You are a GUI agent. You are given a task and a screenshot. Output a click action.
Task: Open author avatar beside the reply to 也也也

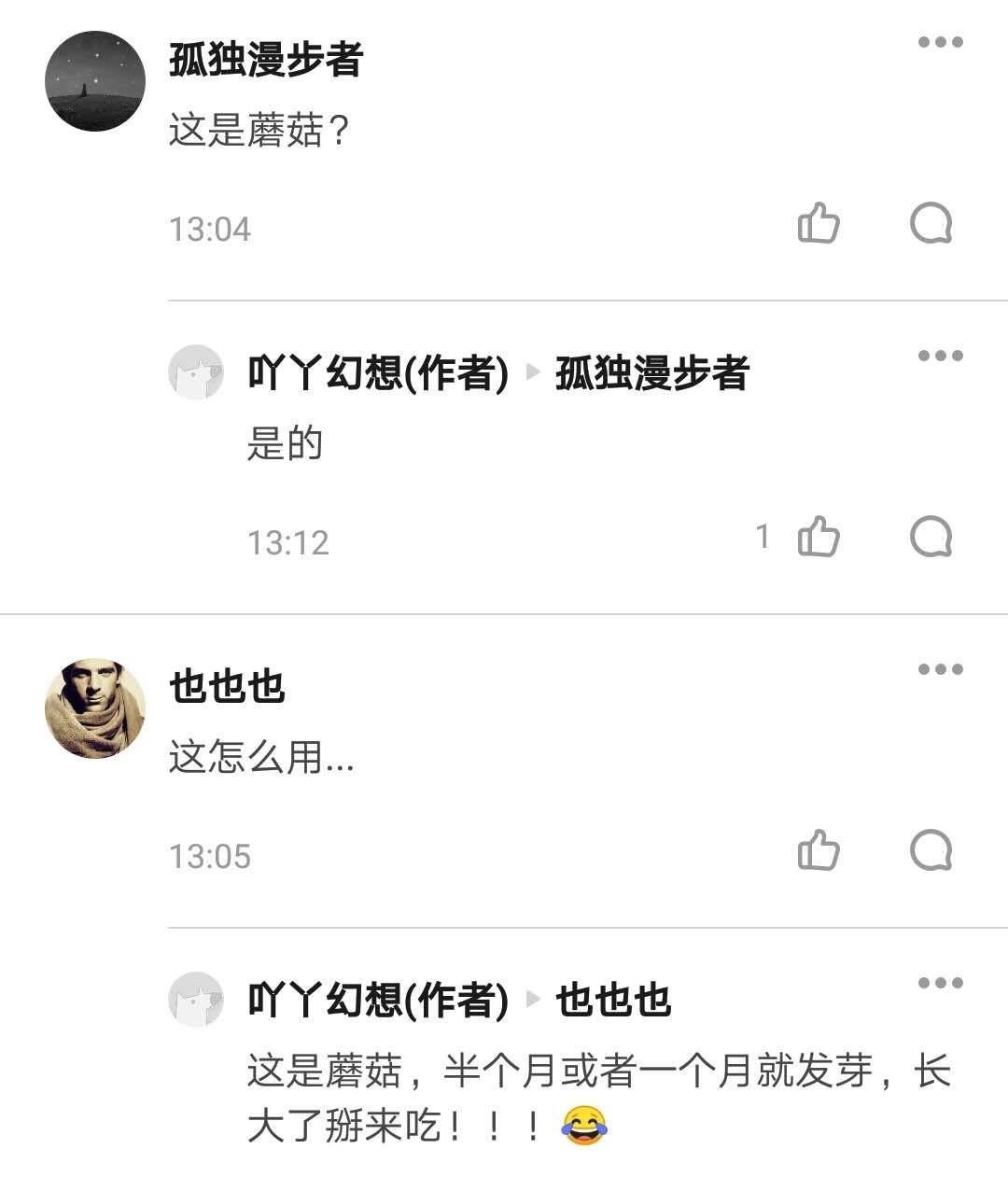click(x=196, y=1000)
